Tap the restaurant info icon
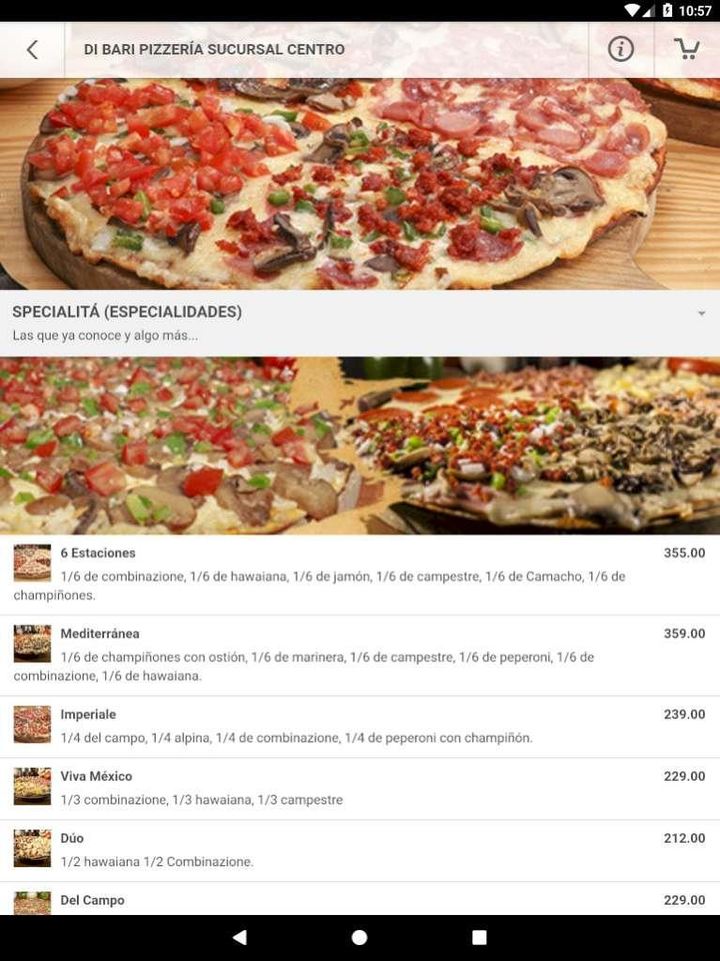This screenshot has width=720, height=961. (x=620, y=48)
